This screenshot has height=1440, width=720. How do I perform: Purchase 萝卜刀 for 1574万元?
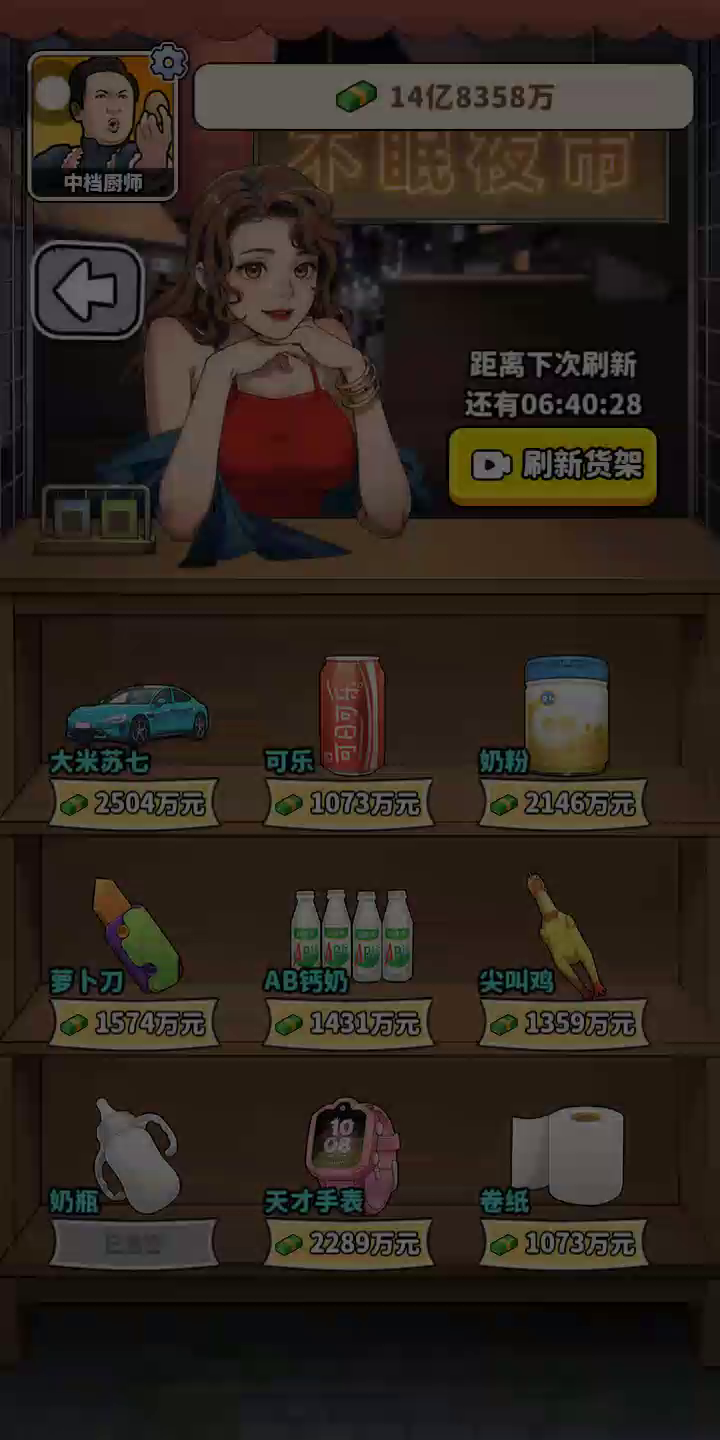[x=134, y=1023]
